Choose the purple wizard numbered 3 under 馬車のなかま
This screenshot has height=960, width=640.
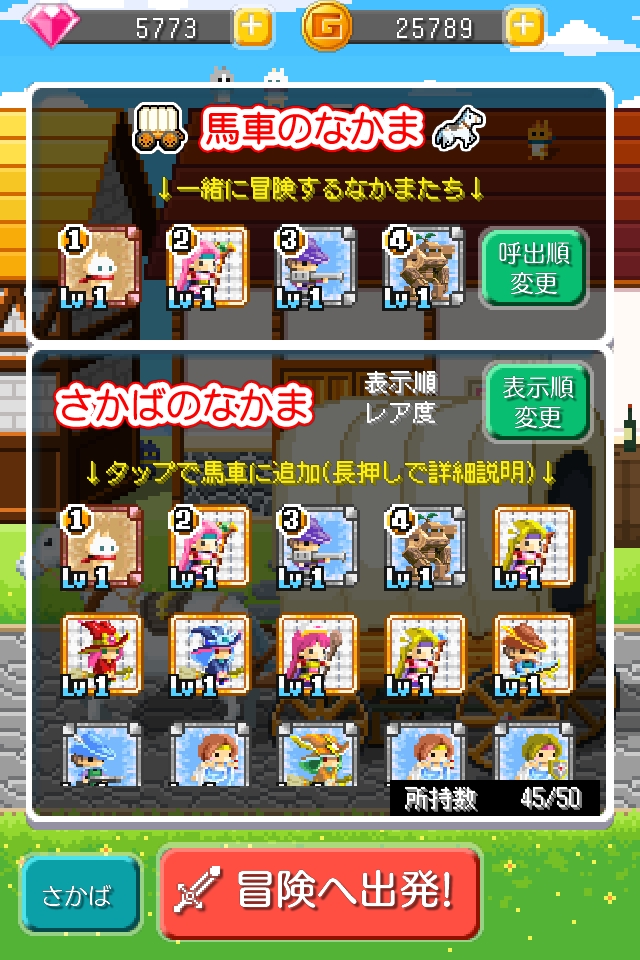click(316, 268)
